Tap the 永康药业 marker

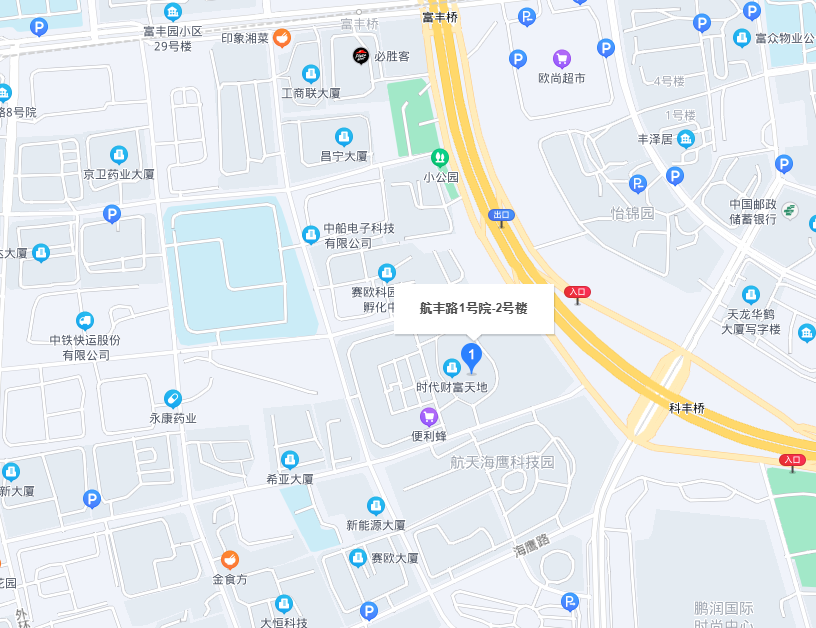click(x=173, y=399)
